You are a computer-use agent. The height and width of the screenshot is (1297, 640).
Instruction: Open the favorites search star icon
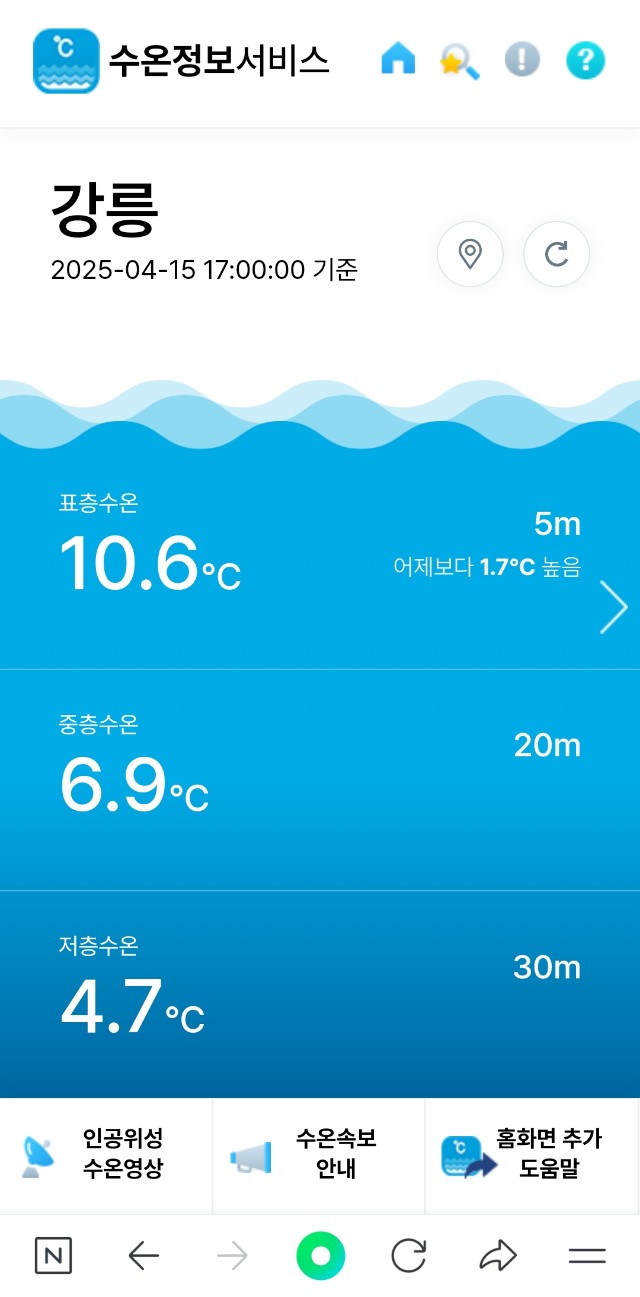pos(460,62)
